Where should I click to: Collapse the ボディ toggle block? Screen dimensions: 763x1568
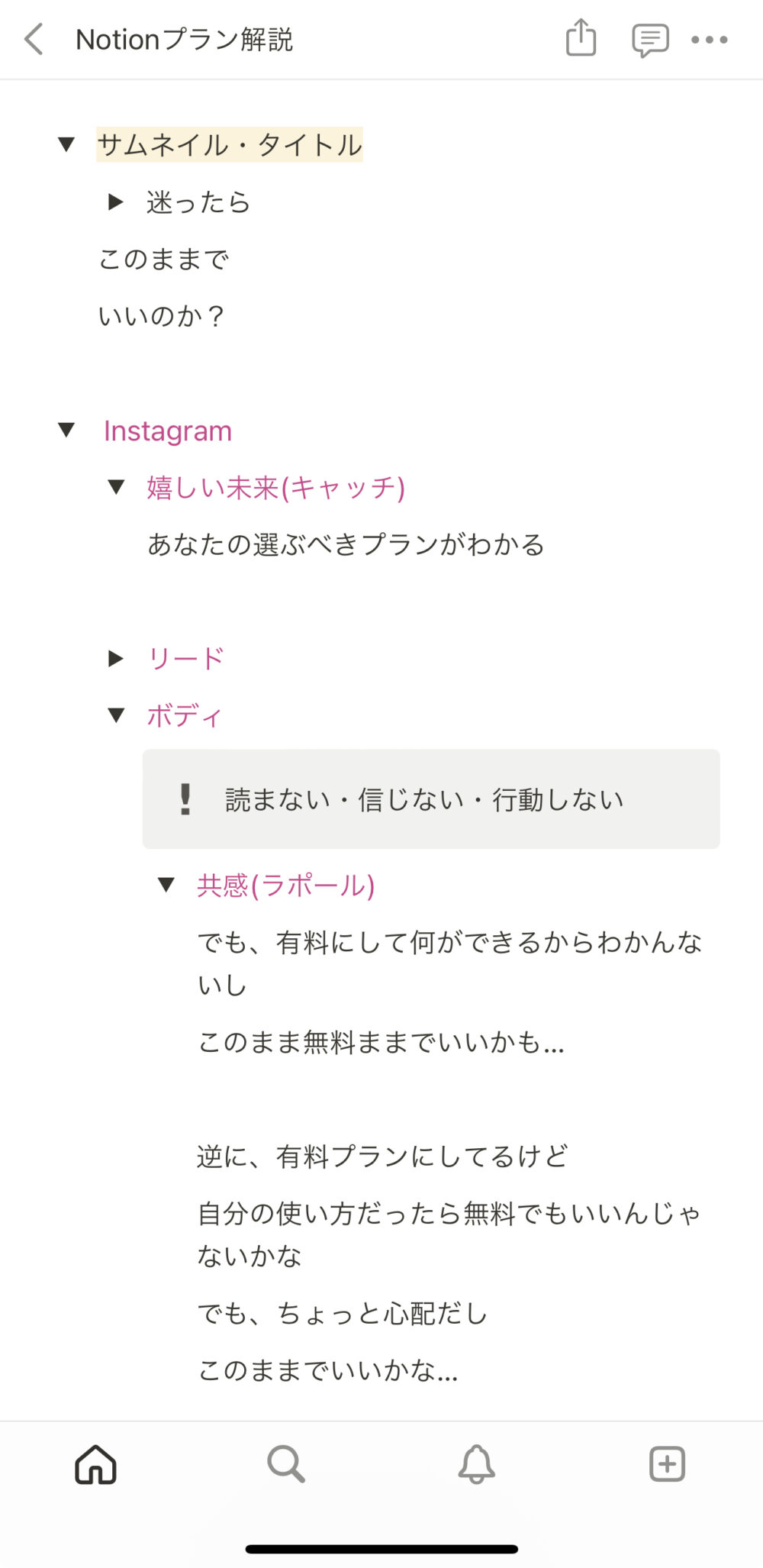click(x=115, y=715)
